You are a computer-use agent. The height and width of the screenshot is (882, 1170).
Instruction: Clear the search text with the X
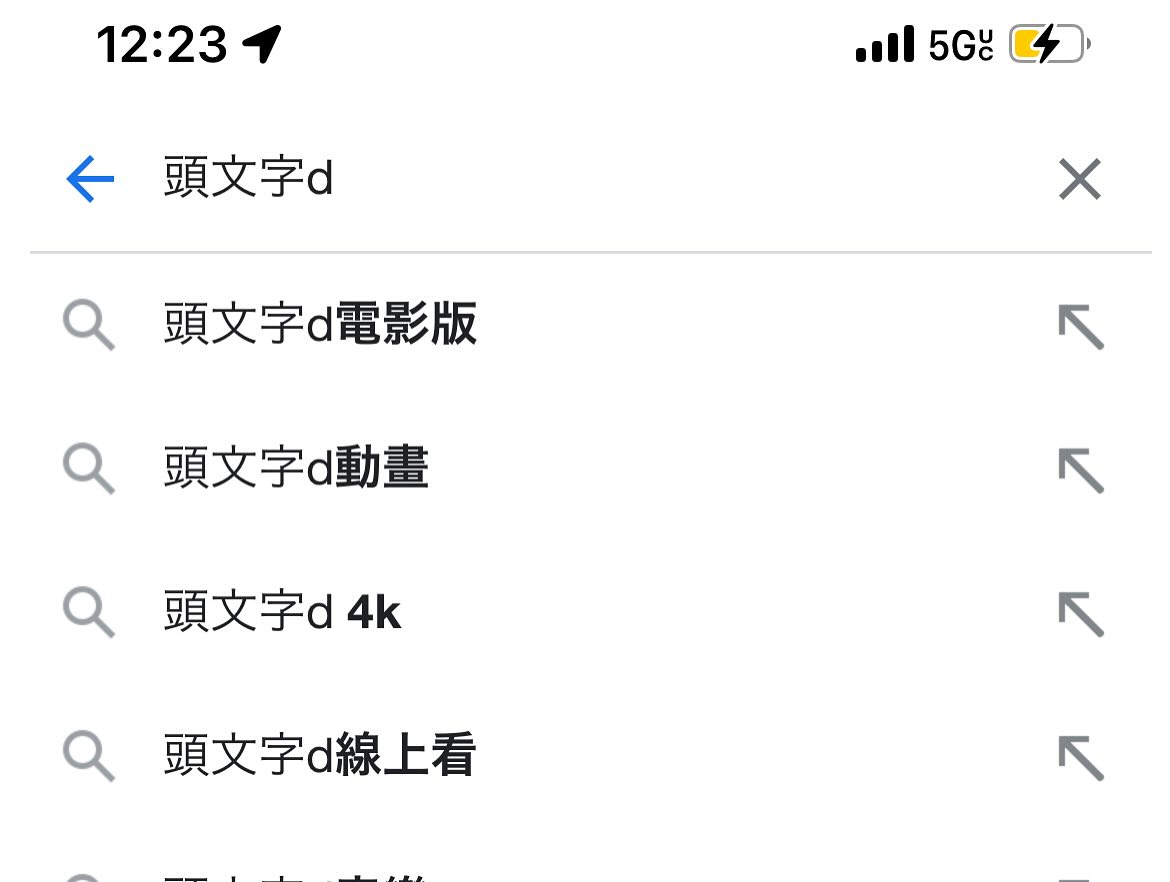1079,180
